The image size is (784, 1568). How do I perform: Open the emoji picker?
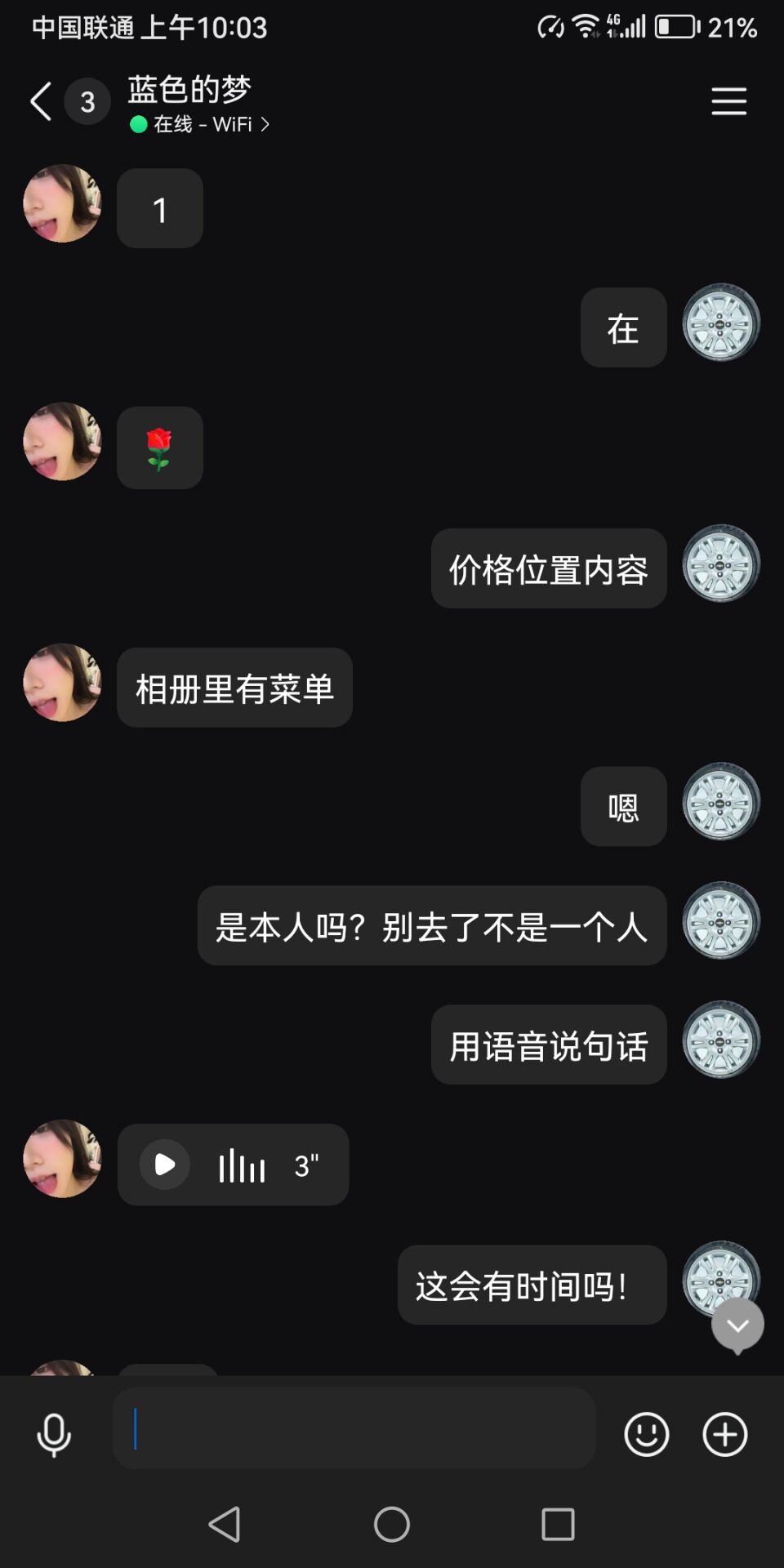pos(644,1435)
